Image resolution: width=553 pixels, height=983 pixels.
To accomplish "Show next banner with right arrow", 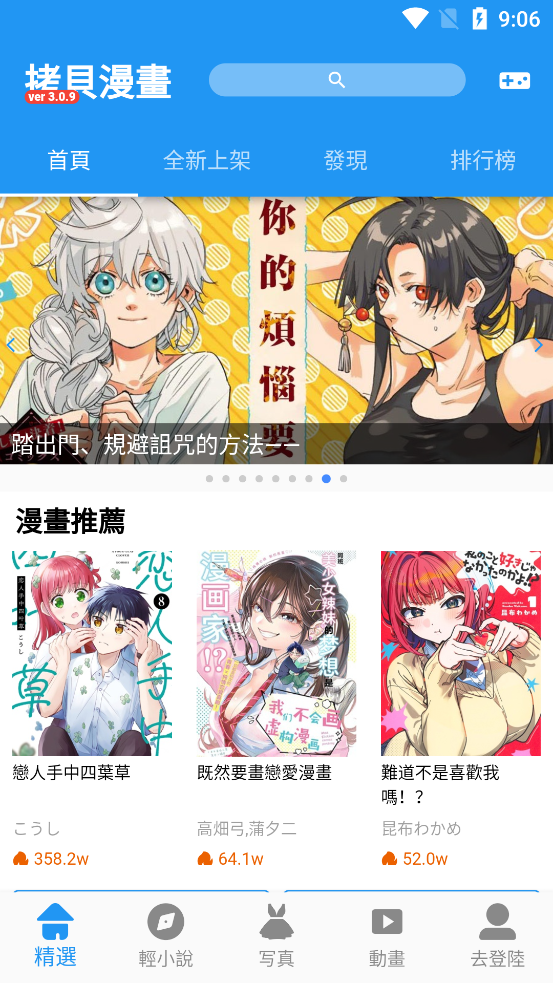I will pos(538,344).
